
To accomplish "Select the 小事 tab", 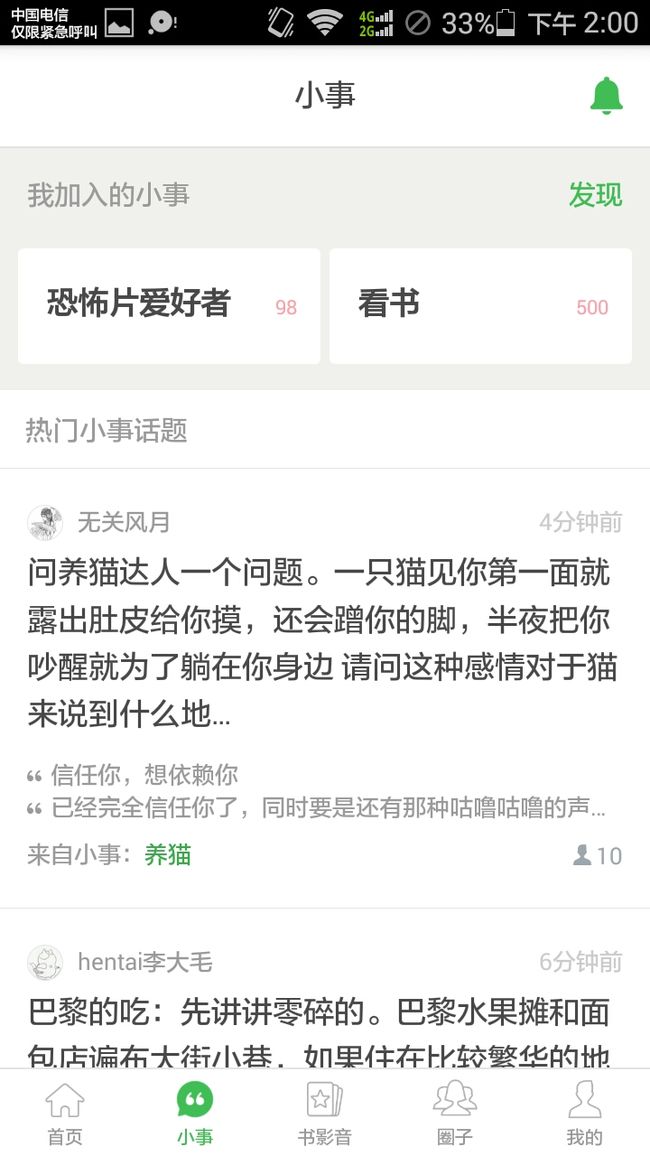I will 195,1113.
